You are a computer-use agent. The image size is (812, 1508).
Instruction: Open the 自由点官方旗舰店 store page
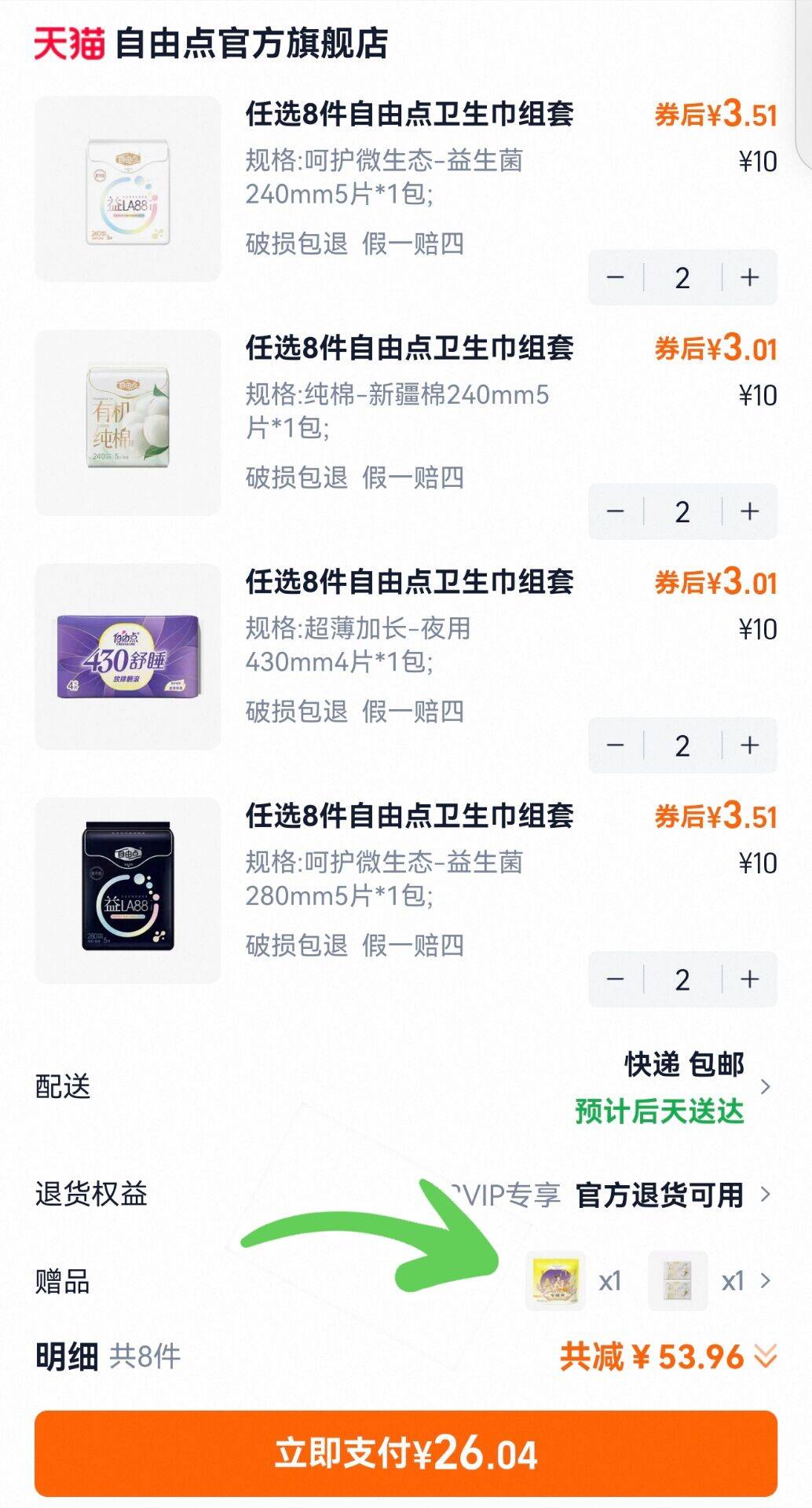click(x=251, y=44)
